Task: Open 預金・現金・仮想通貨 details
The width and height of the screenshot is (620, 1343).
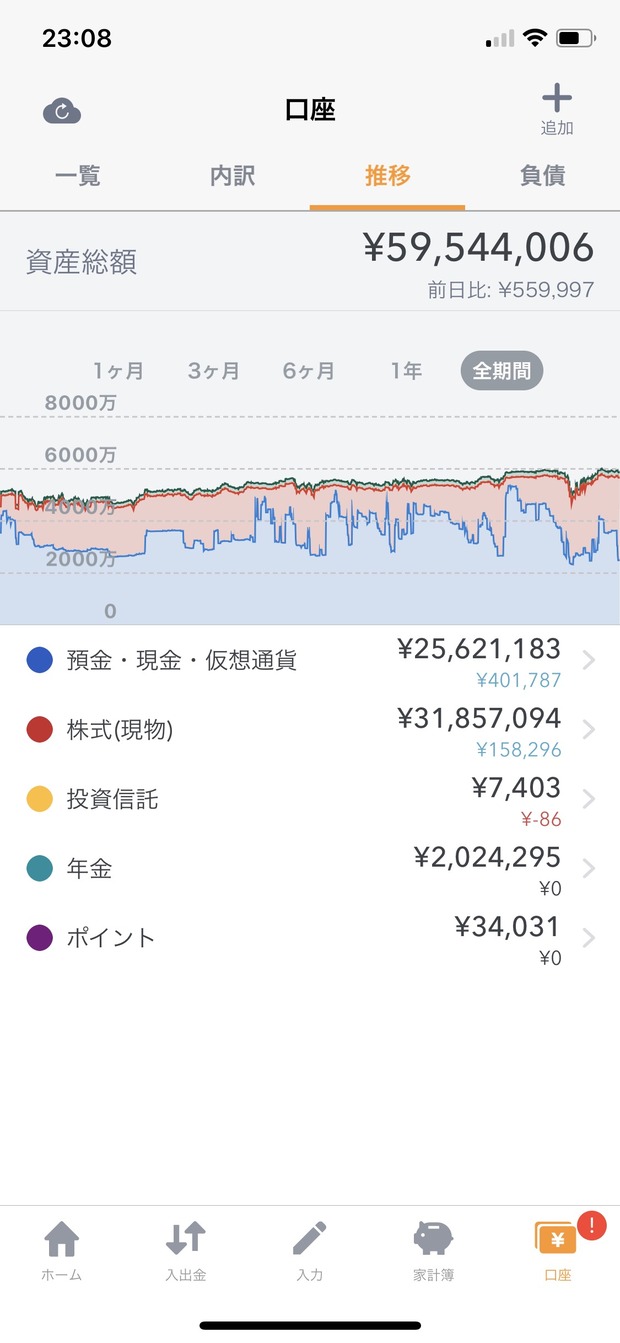Action: pos(310,660)
